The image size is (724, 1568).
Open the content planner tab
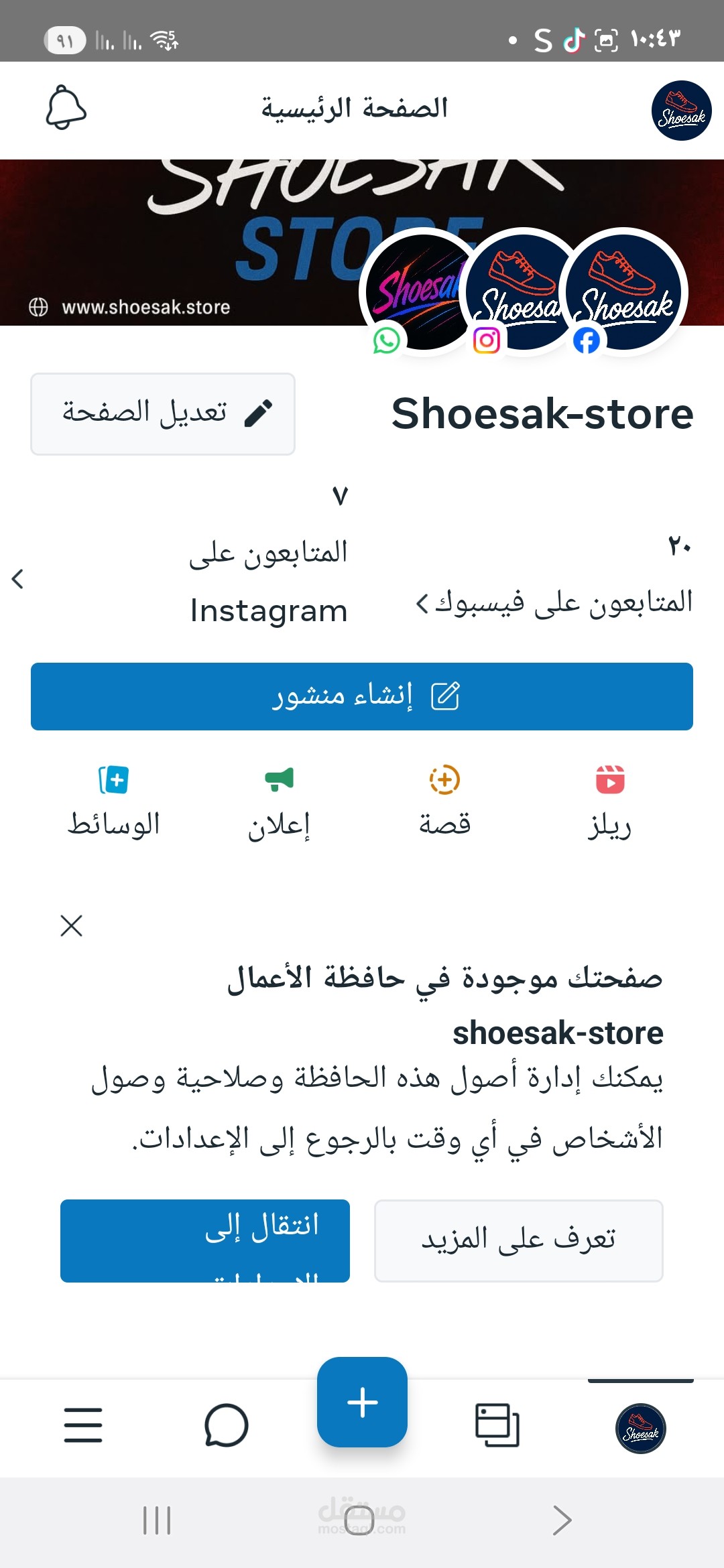click(497, 1425)
